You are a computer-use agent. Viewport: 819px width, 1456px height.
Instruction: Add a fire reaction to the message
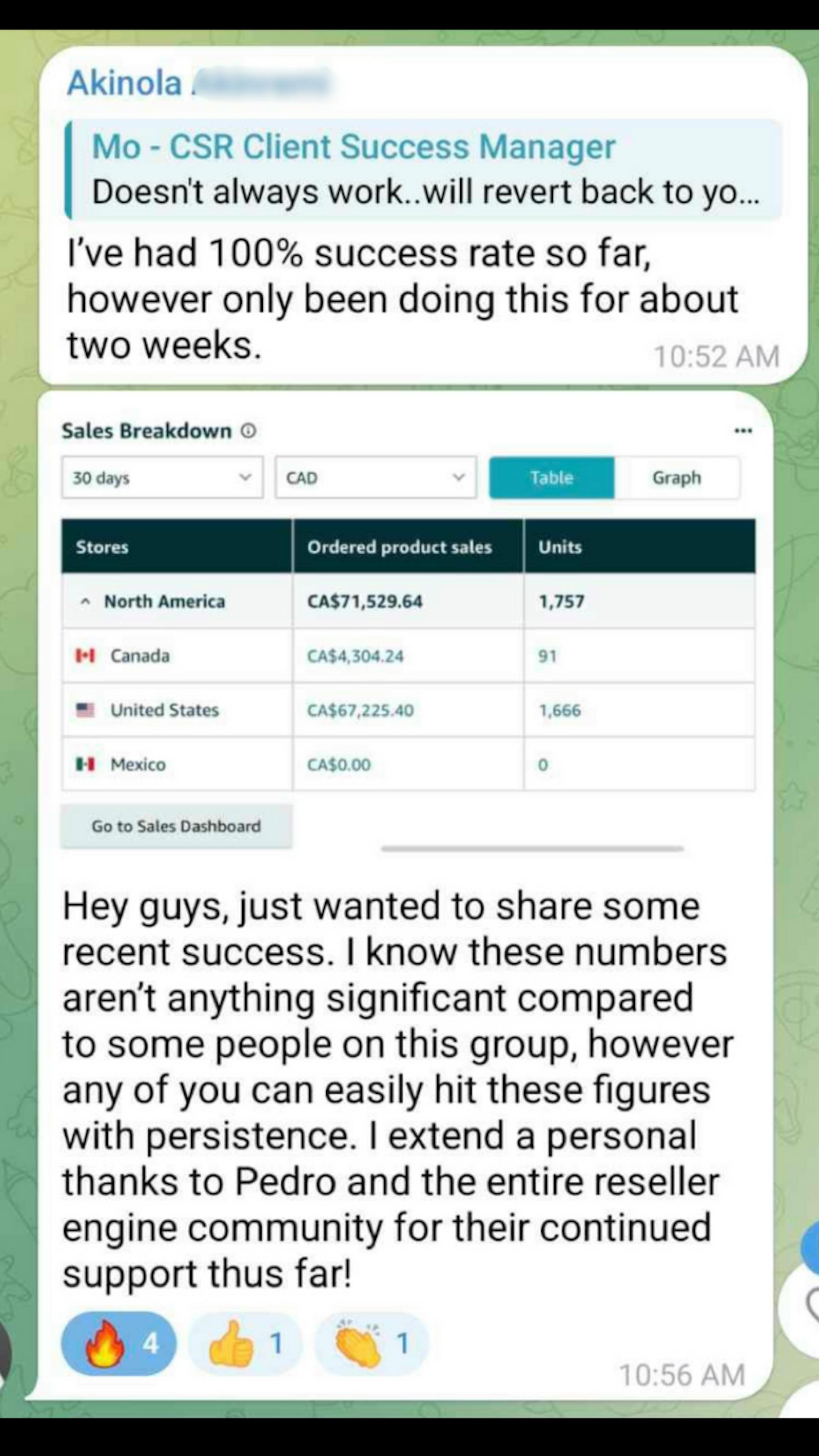118,1343
